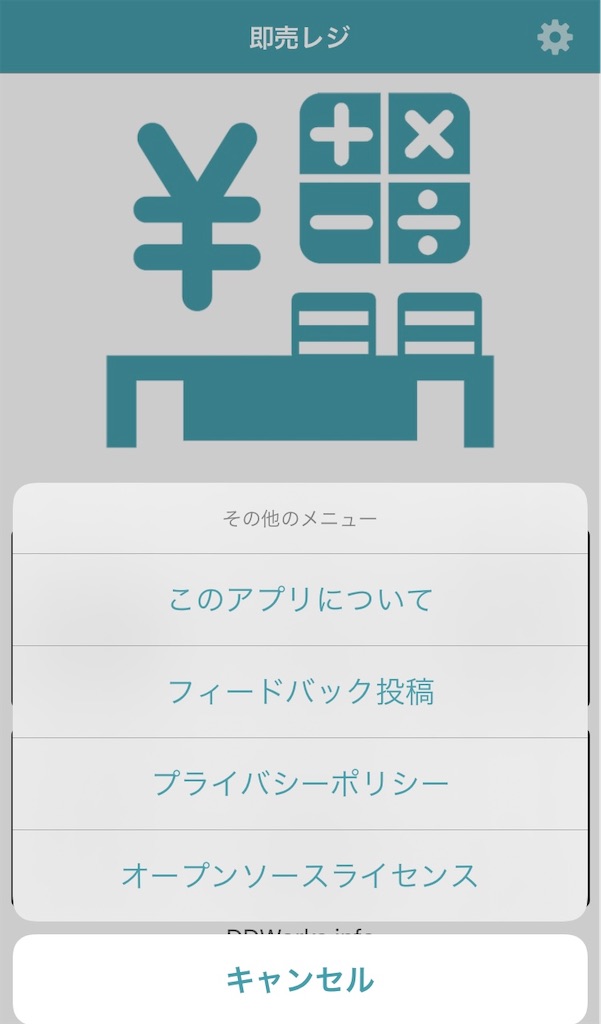Open このアプリについて from the menu
The height and width of the screenshot is (1024, 601).
coord(300,600)
